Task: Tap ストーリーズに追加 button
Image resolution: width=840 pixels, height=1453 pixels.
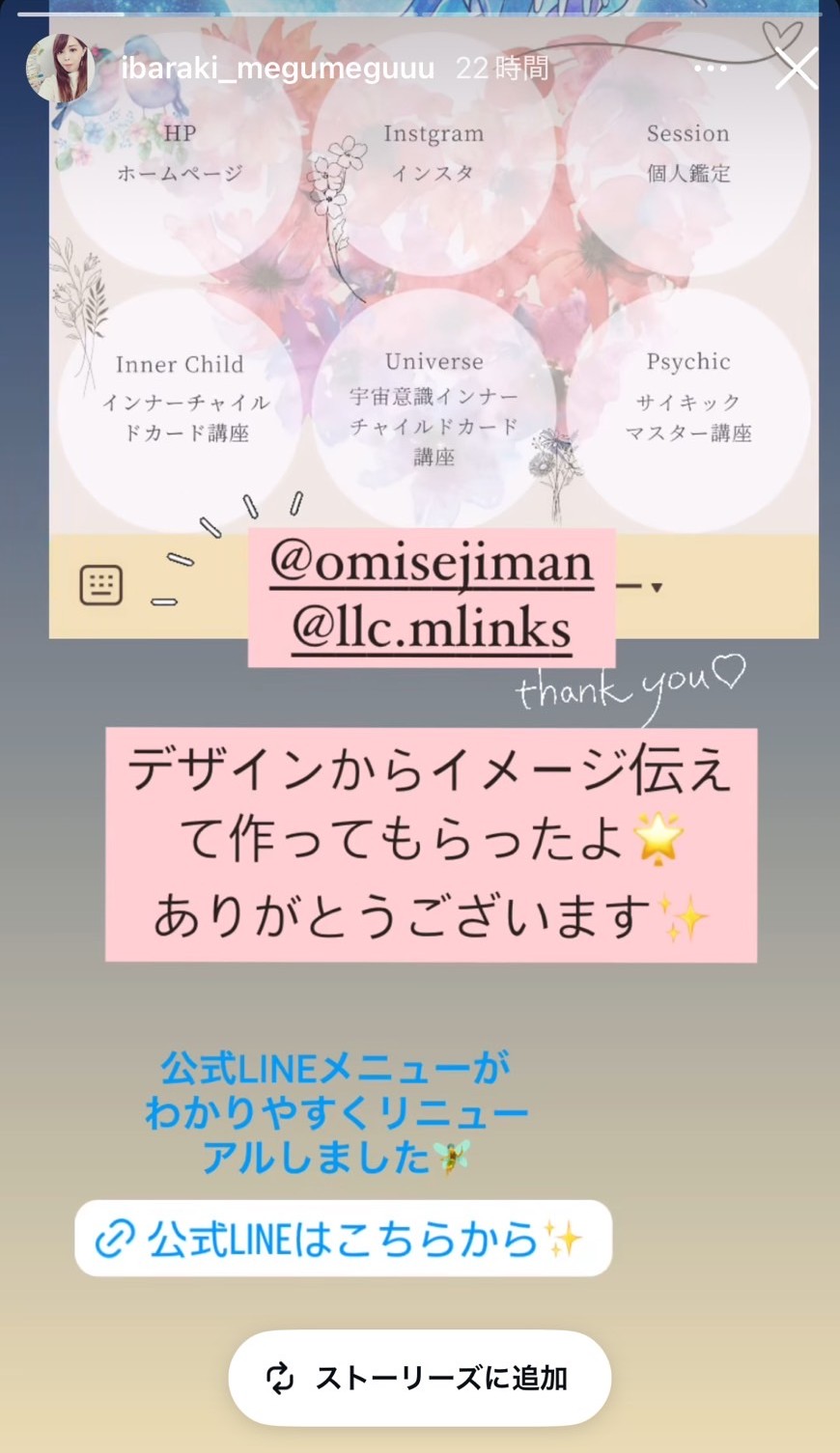Action: tap(419, 1378)
